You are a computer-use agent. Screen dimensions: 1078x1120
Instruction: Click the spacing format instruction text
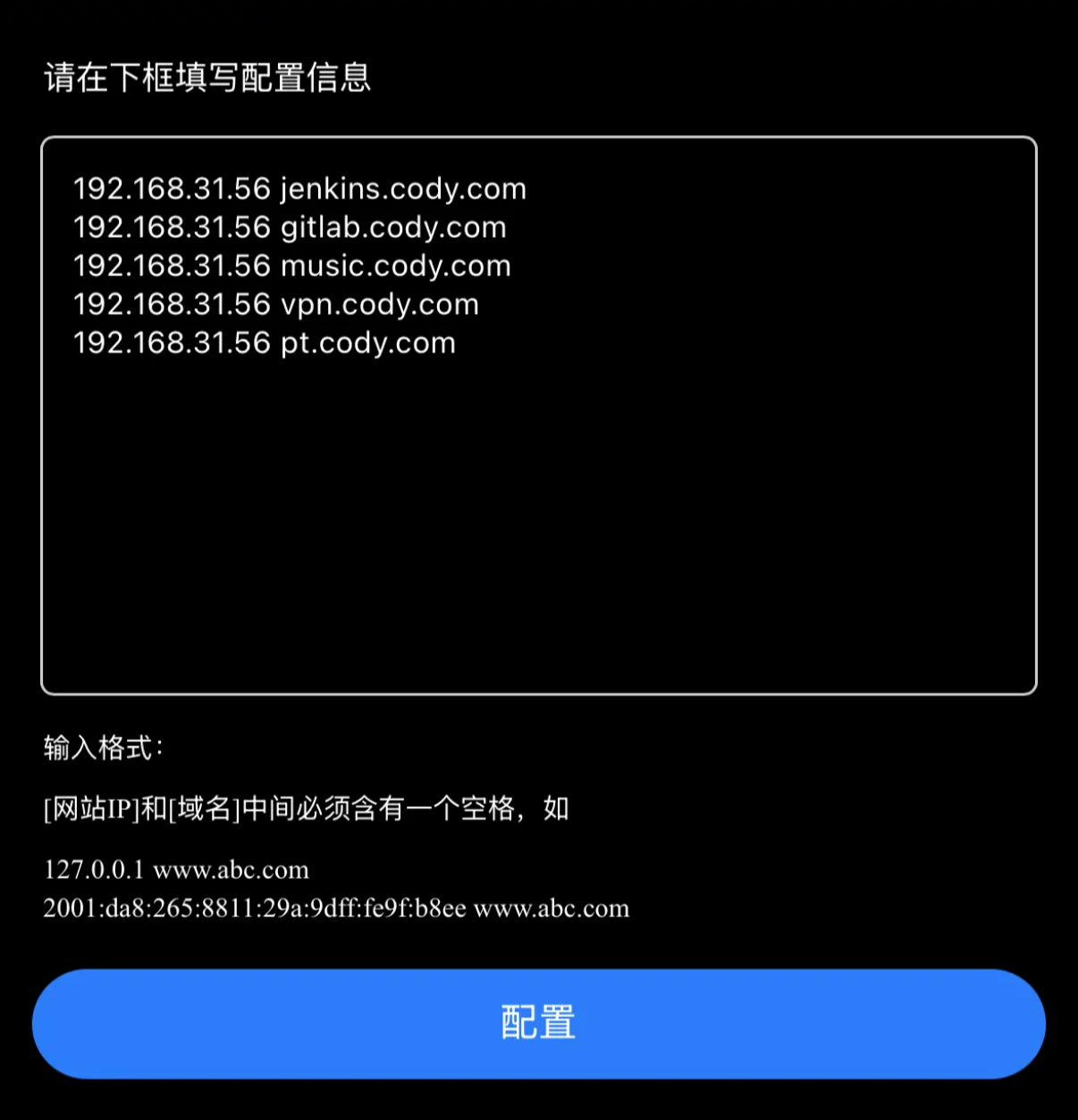(x=307, y=807)
